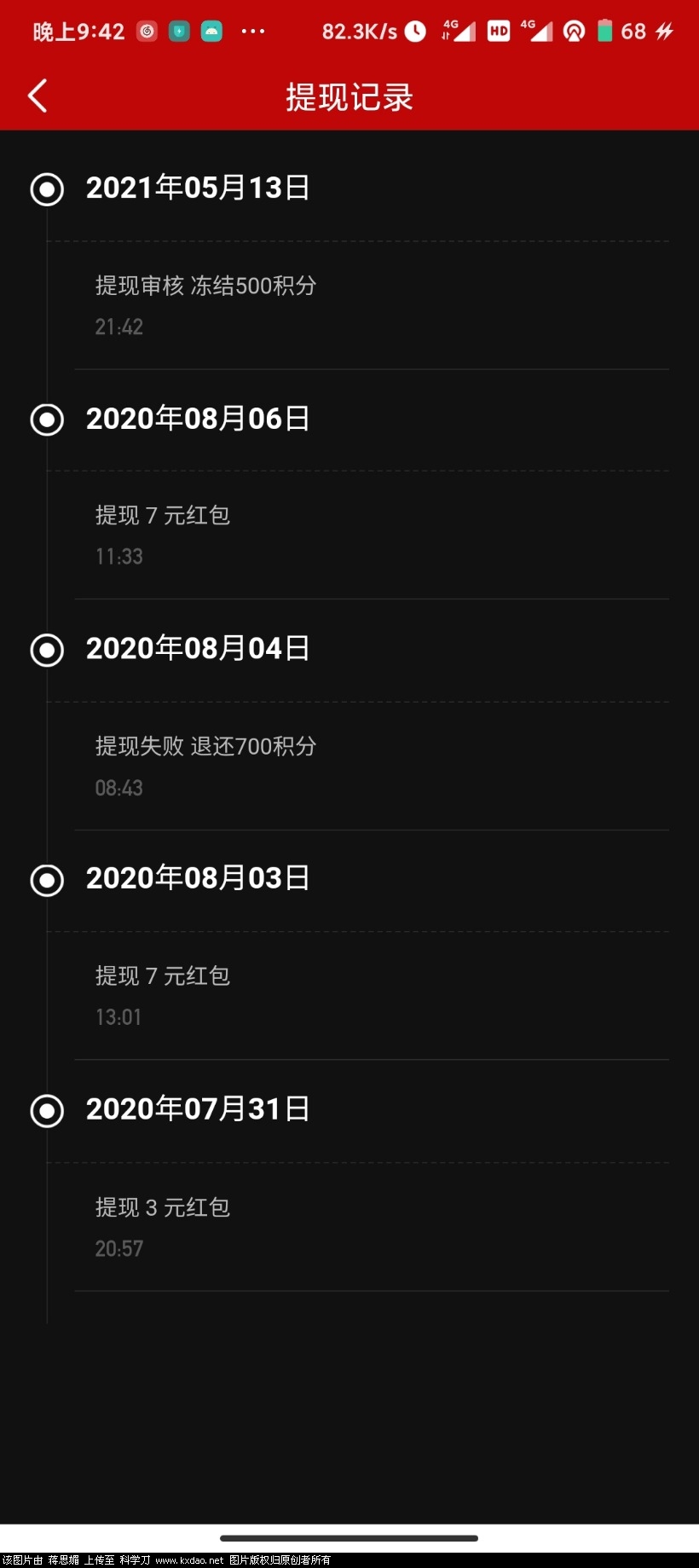Image resolution: width=699 pixels, height=1568 pixels.
Task: Open the 提现记录 title bar
Action: pyautogui.click(x=349, y=96)
